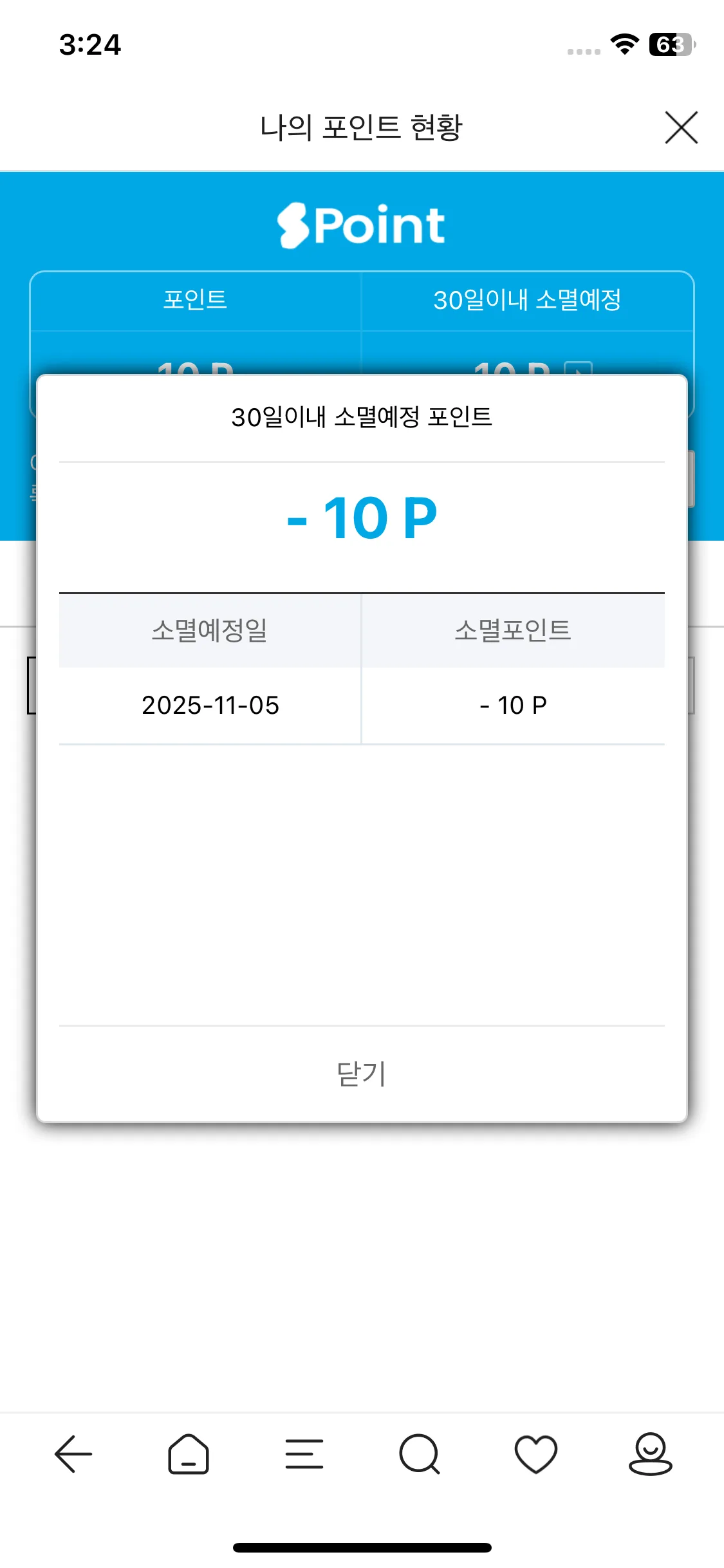Open the category menu tab
The height and width of the screenshot is (1568, 724).
pos(304,1454)
